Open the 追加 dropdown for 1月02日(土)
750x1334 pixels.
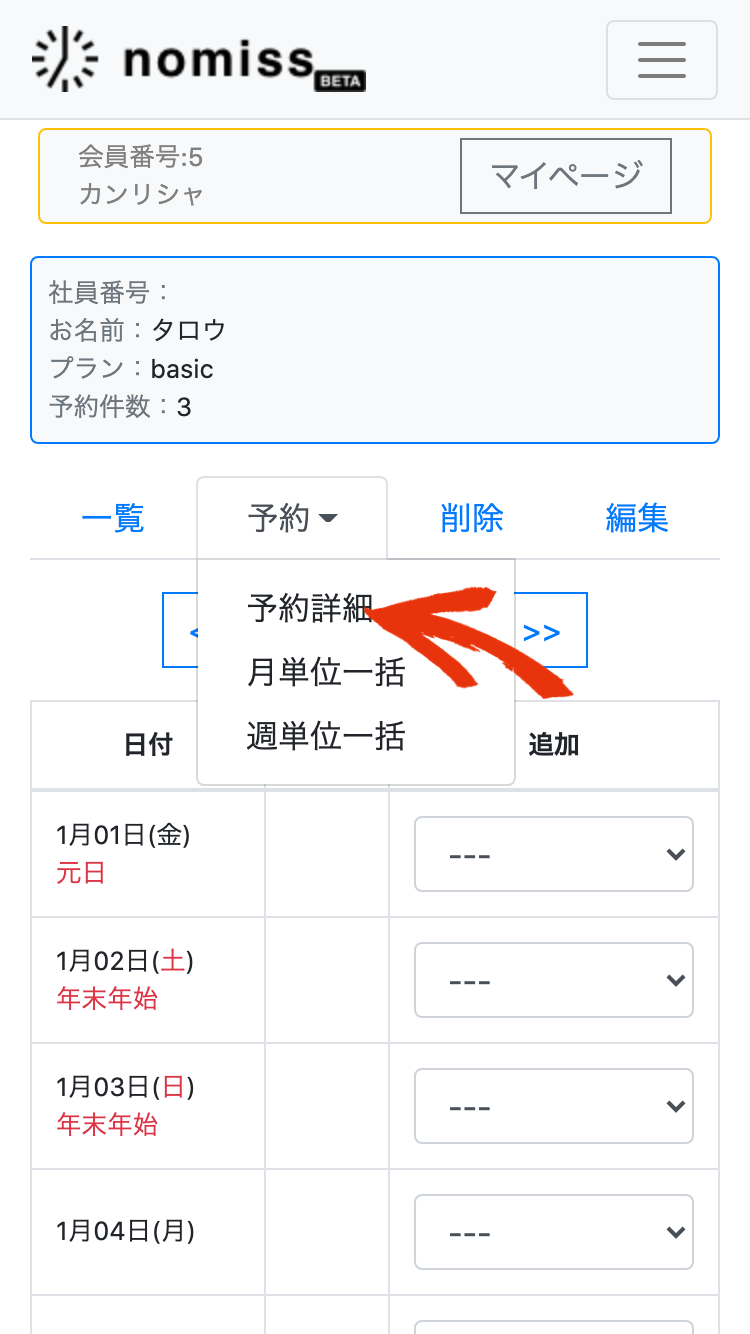pyautogui.click(x=554, y=980)
